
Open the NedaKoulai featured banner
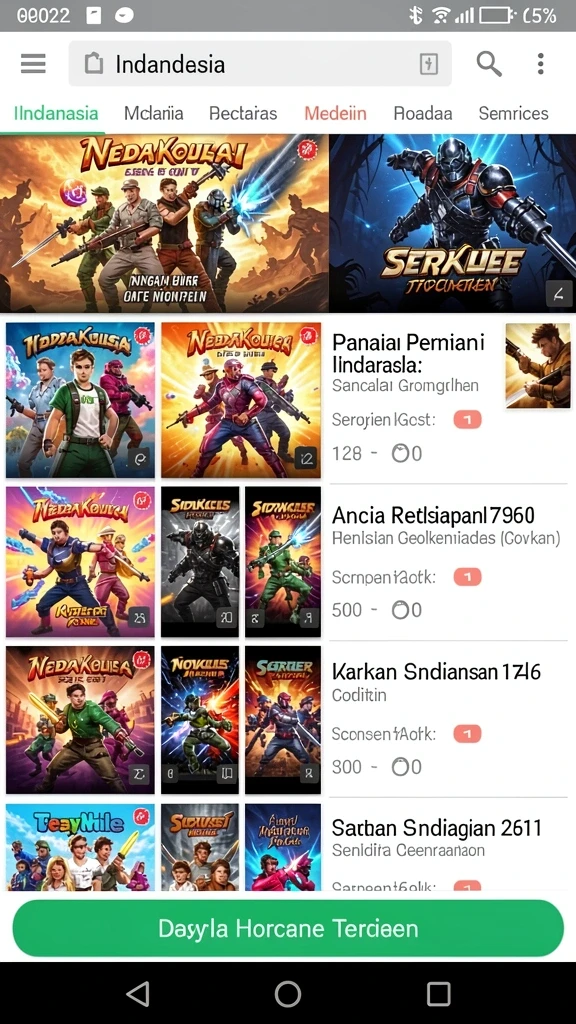tap(164, 223)
